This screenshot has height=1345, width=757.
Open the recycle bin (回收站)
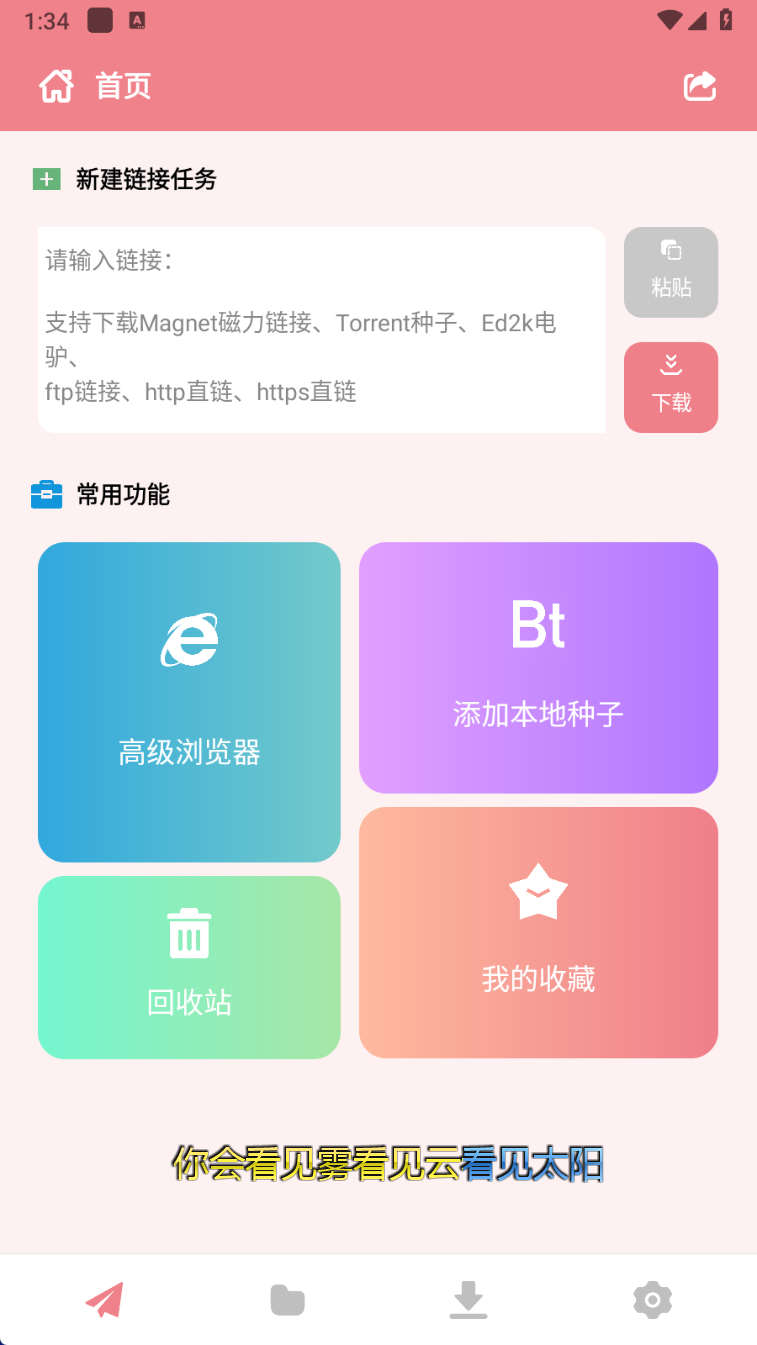[188, 966]
